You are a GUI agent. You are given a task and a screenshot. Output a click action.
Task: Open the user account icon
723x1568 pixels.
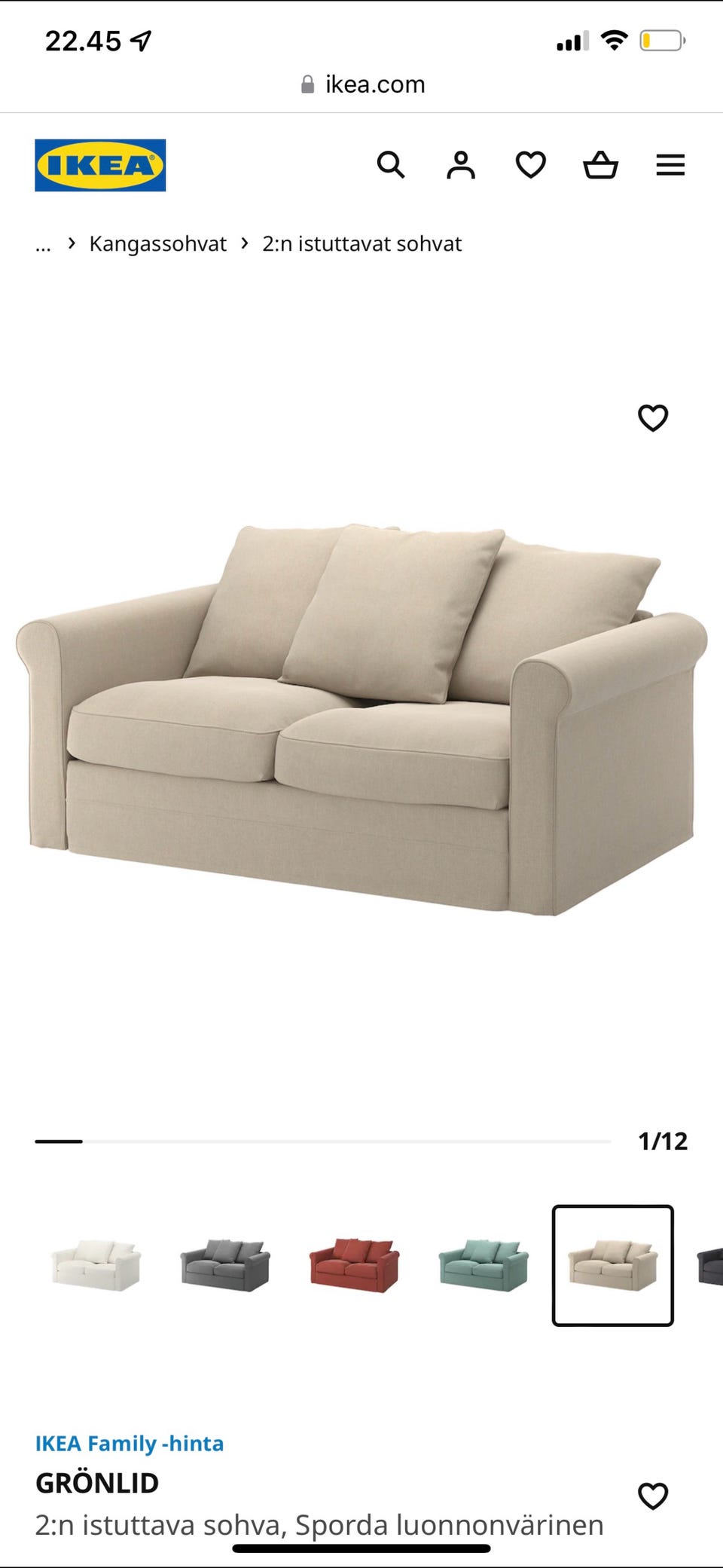coord(461,164)
